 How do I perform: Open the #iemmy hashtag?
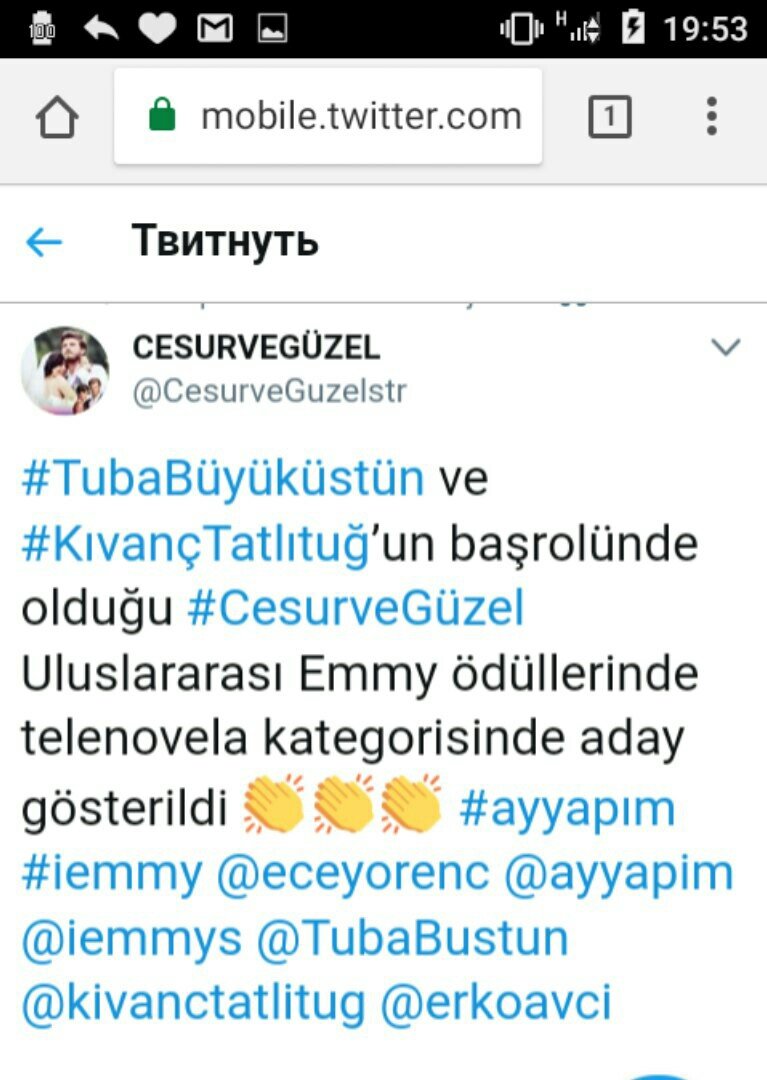point(111,874)
